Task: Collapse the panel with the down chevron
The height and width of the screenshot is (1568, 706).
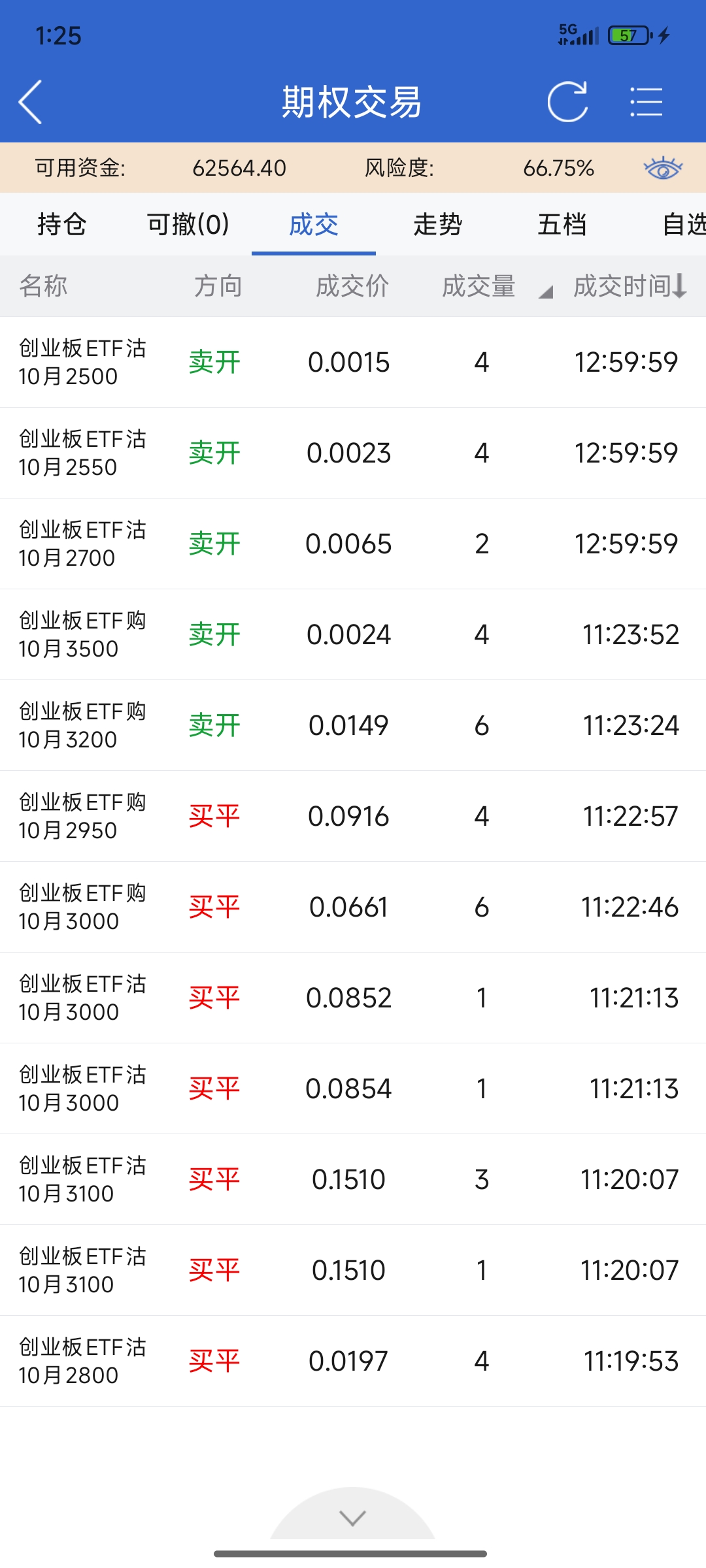Action: 353,1518
